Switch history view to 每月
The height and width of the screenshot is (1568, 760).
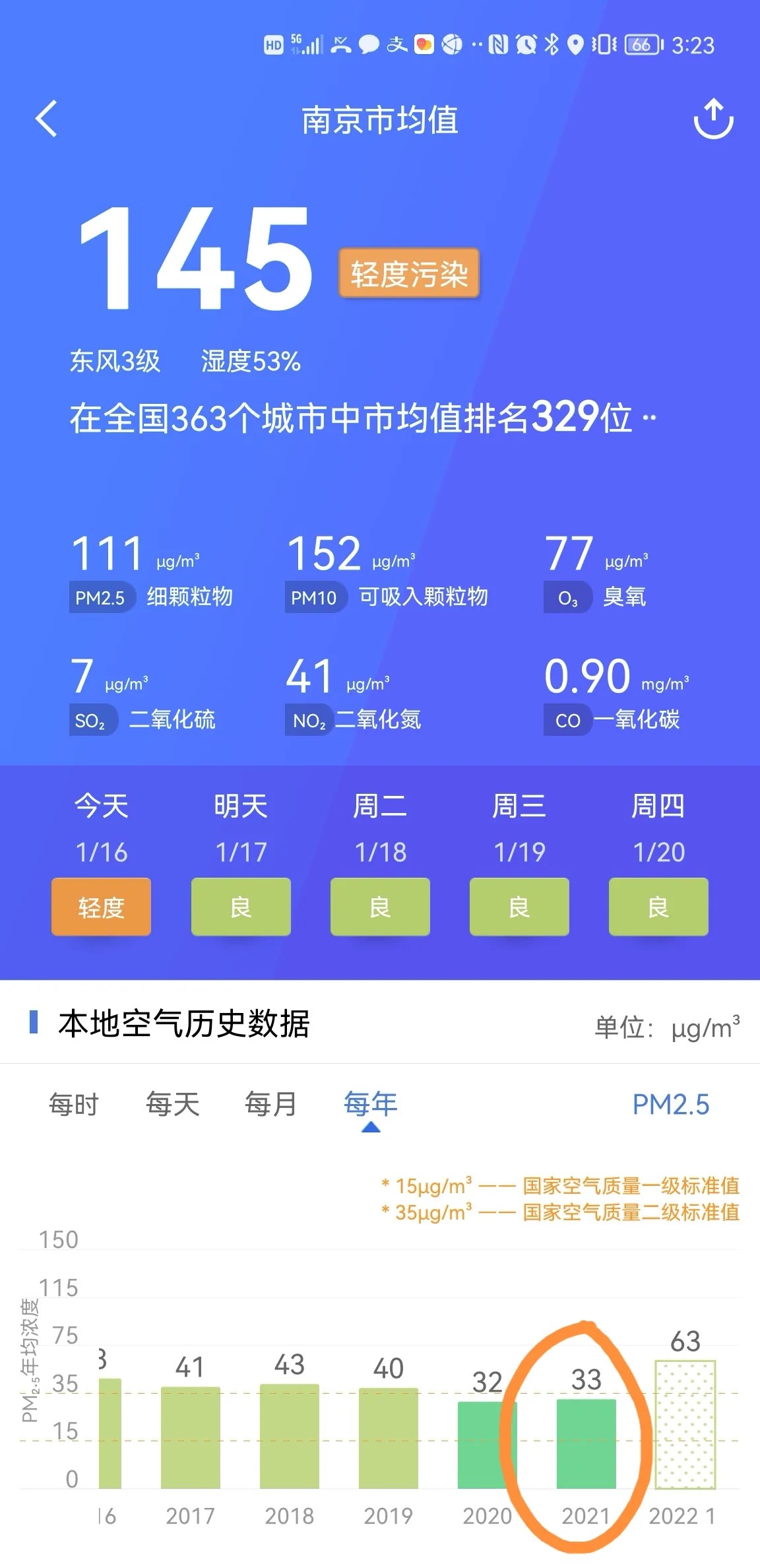270,1104
